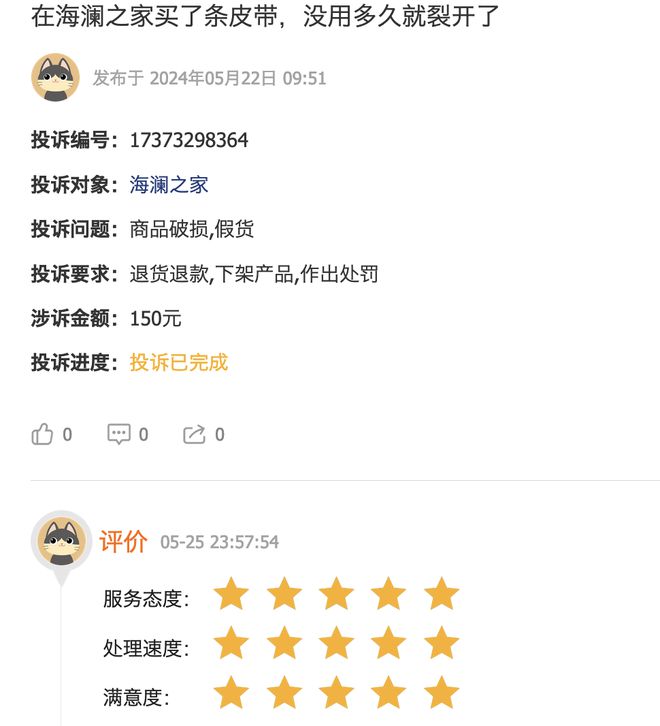This screenshot has height=726, width=660.
Task: Share this complaint
Action: tap(194, 434)
